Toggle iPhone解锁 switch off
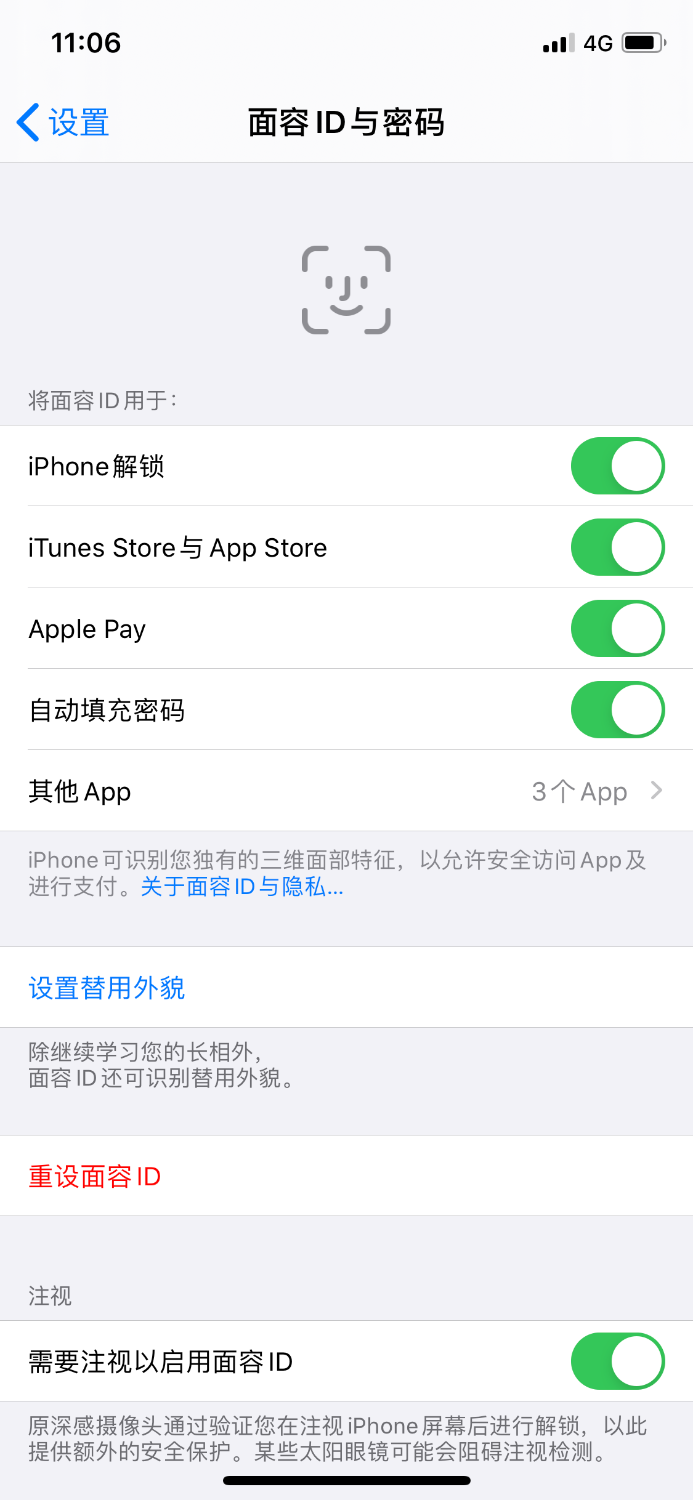The height and width of the screenshot is (1500, 693). point(617,466)
